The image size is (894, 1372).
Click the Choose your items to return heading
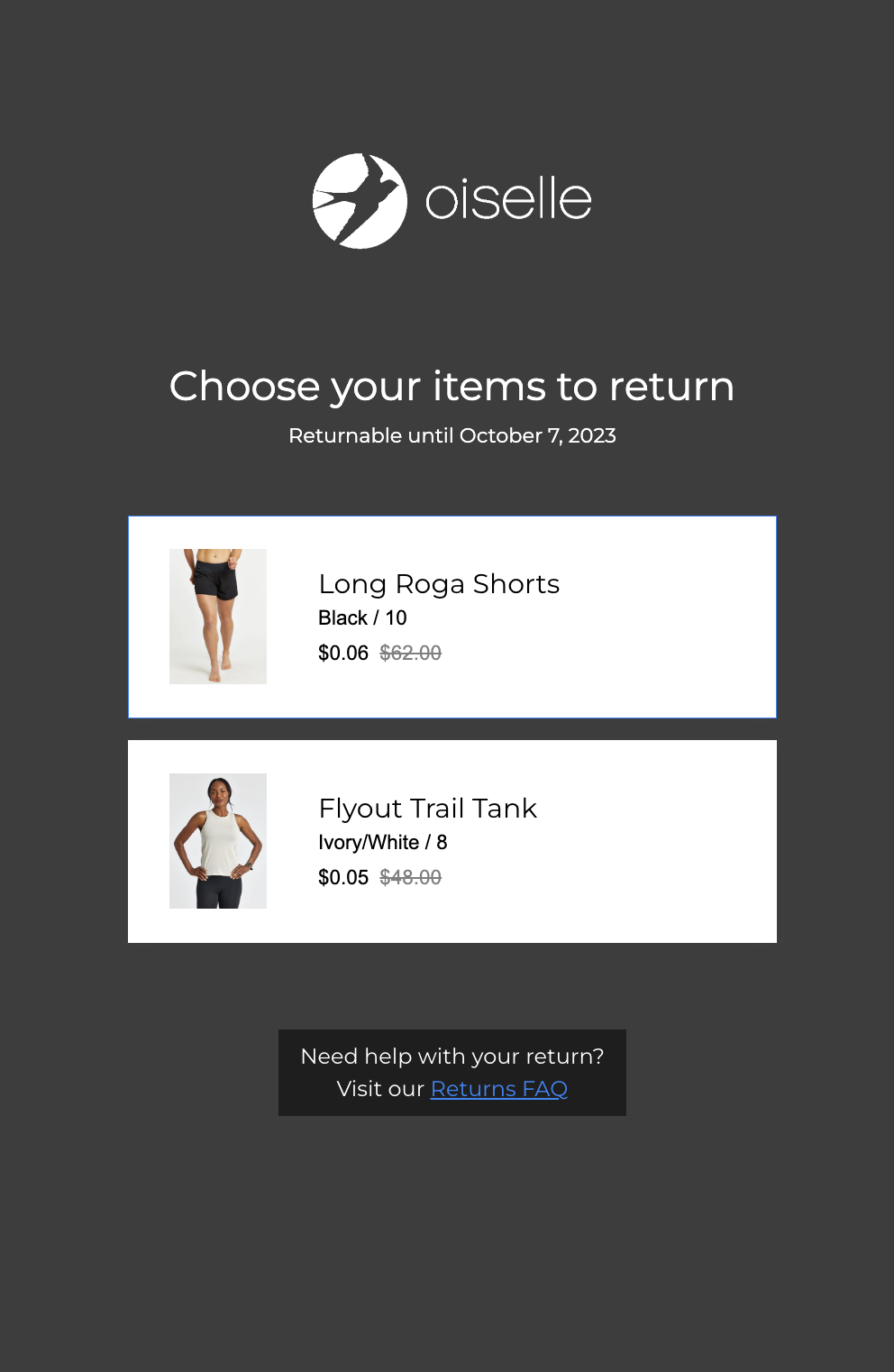tap(452, 386)
